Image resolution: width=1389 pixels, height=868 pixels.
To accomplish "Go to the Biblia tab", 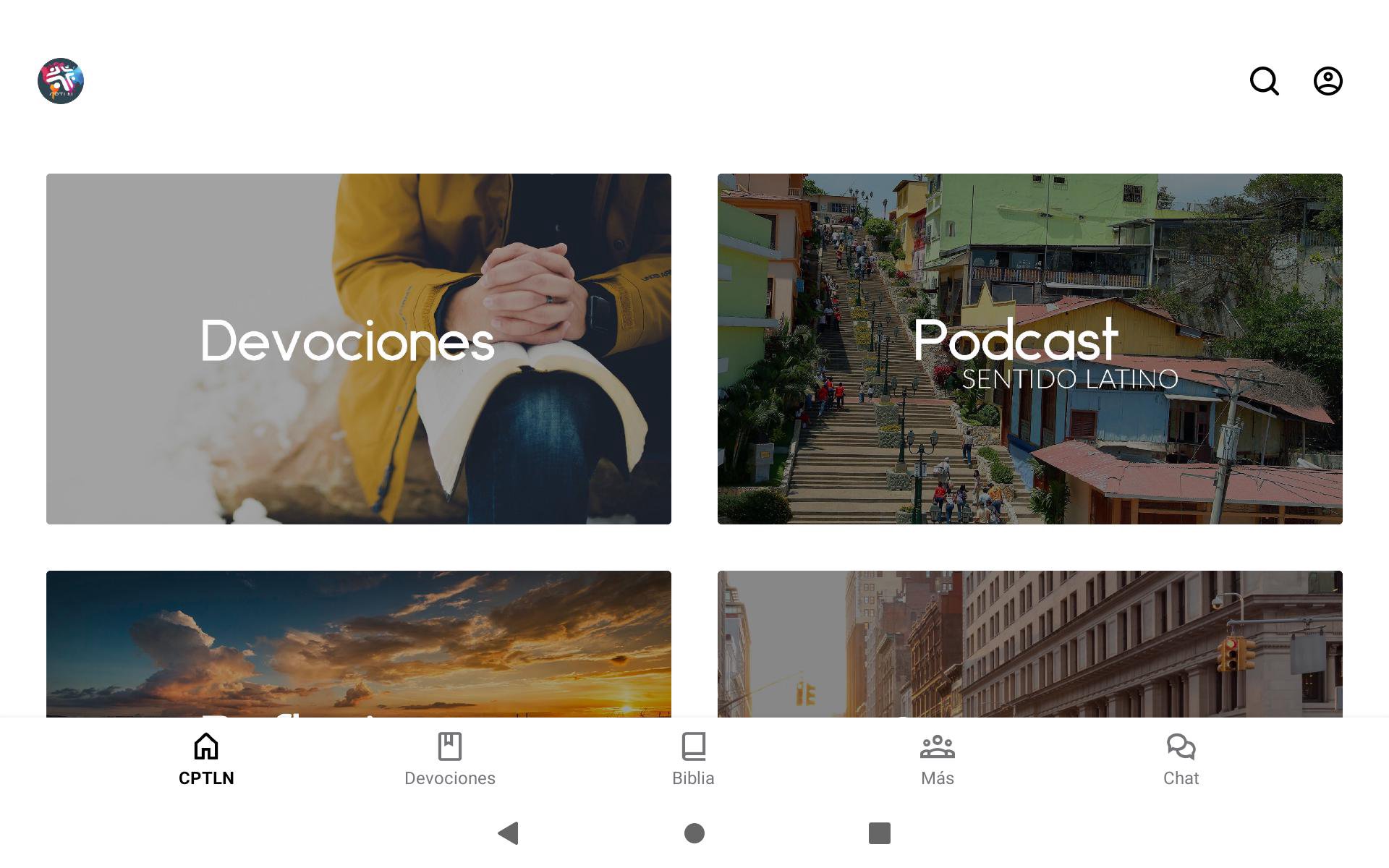I will tap(693, 759).
